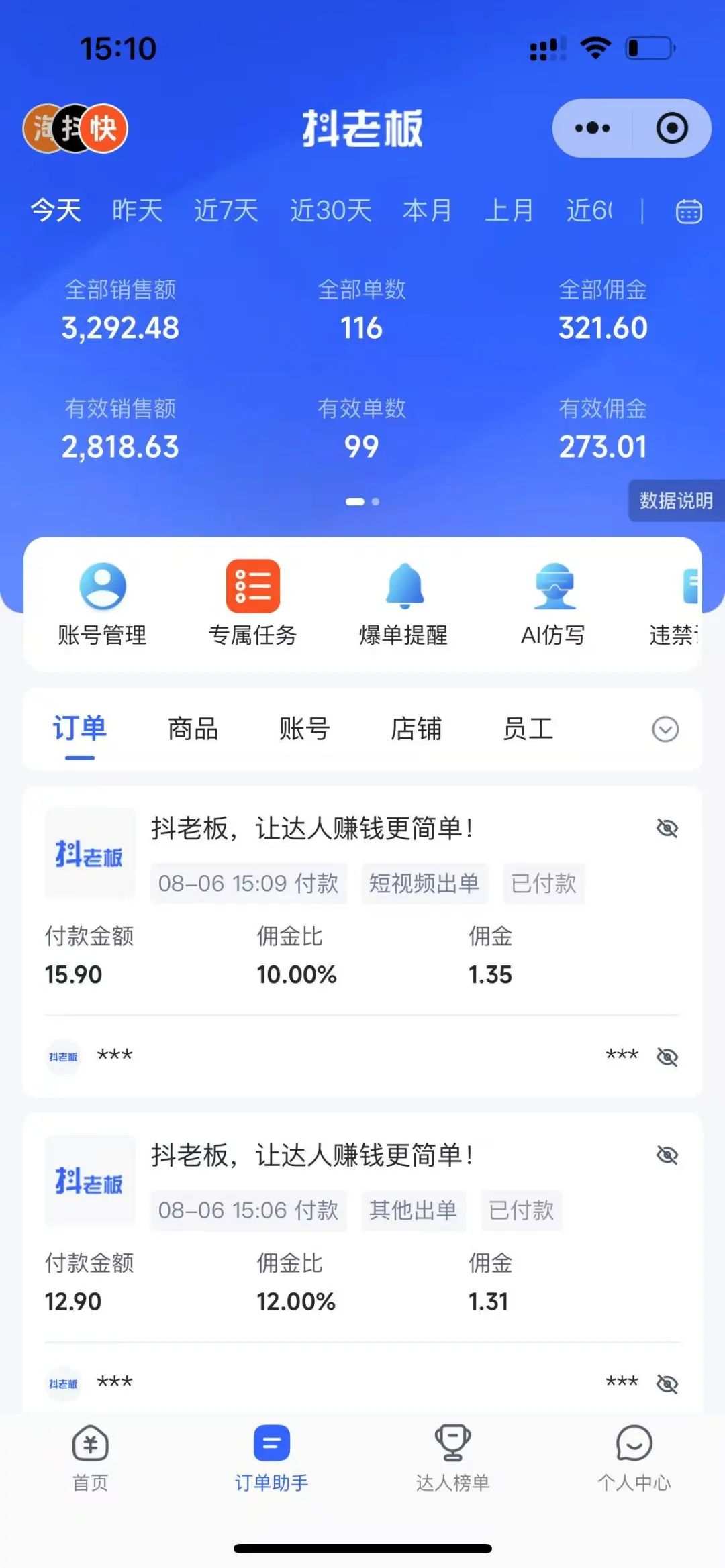Switch to the 店铺 tab
The height and width of the screenshot is (1568, 725).
[416, 729]
